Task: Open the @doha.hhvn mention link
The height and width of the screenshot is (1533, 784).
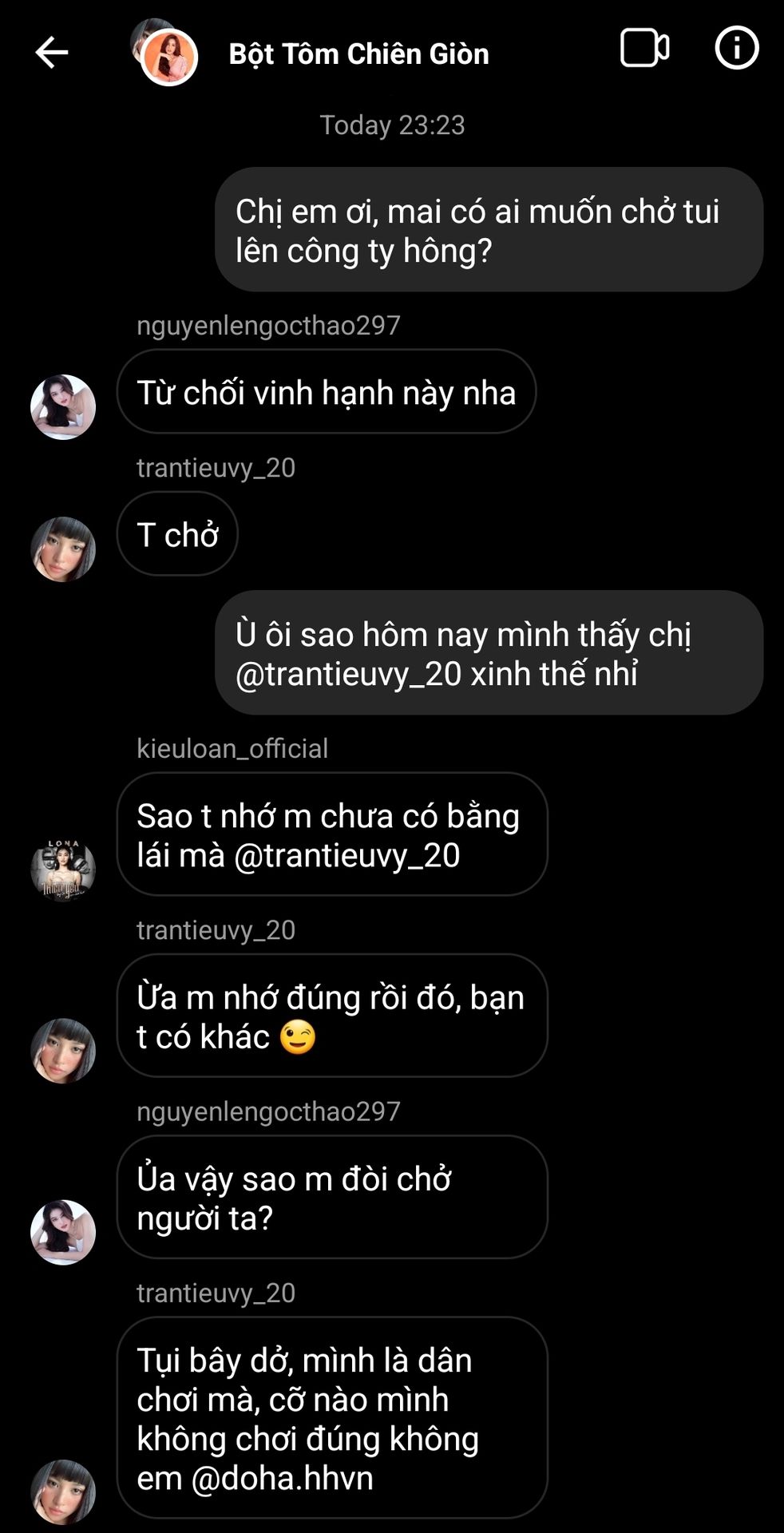Action: click(x=282, y=1479)
